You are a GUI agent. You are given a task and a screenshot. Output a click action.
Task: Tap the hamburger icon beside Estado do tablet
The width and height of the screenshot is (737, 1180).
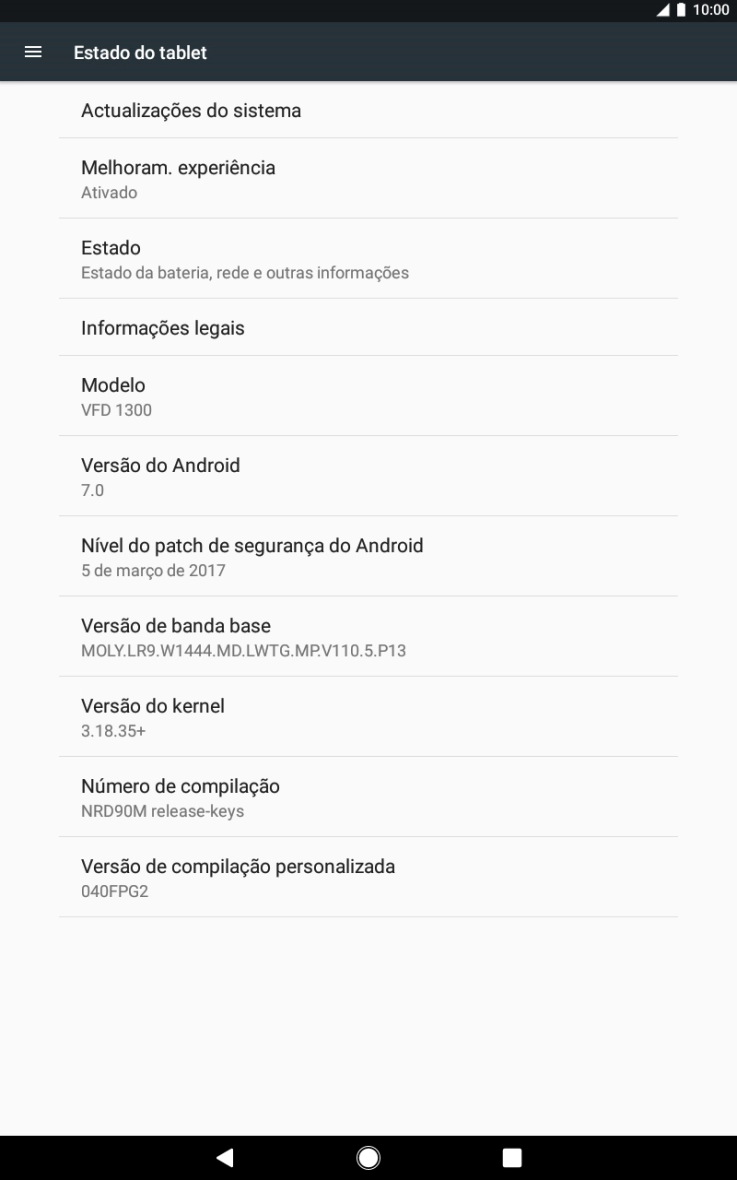coord(32,52)
